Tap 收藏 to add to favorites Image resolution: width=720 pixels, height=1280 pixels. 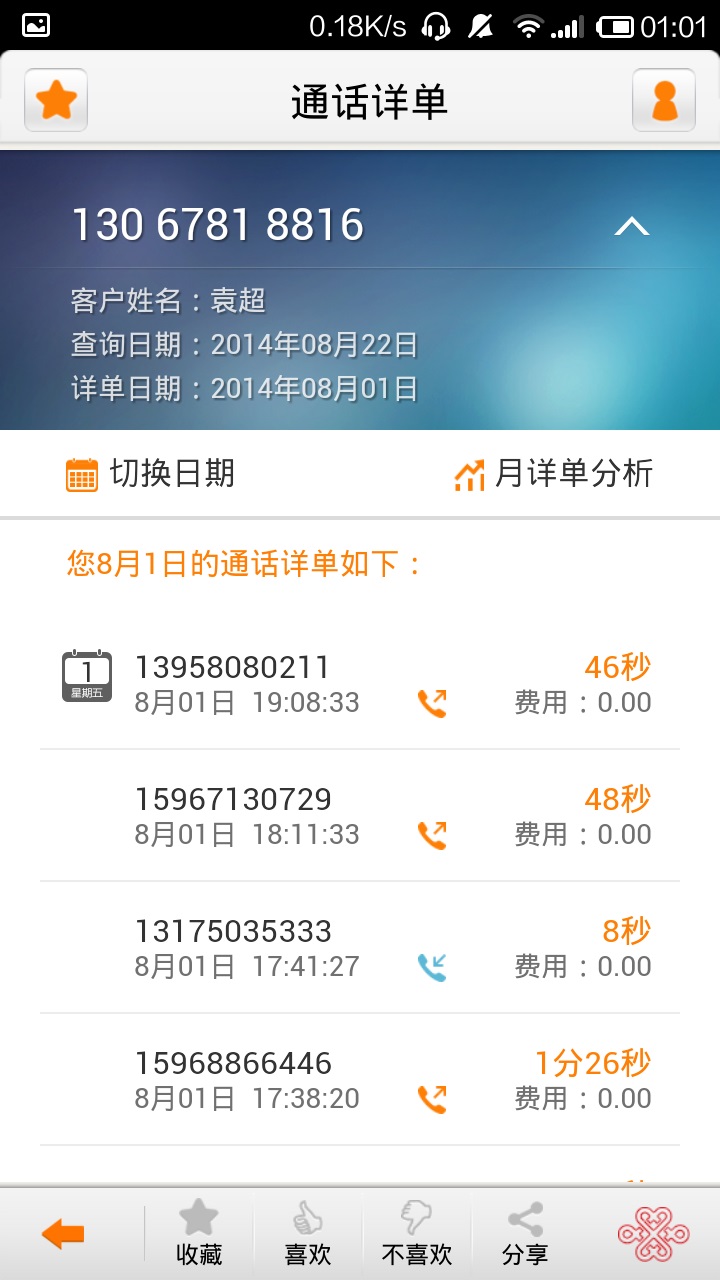click(x=198, y=1235)
